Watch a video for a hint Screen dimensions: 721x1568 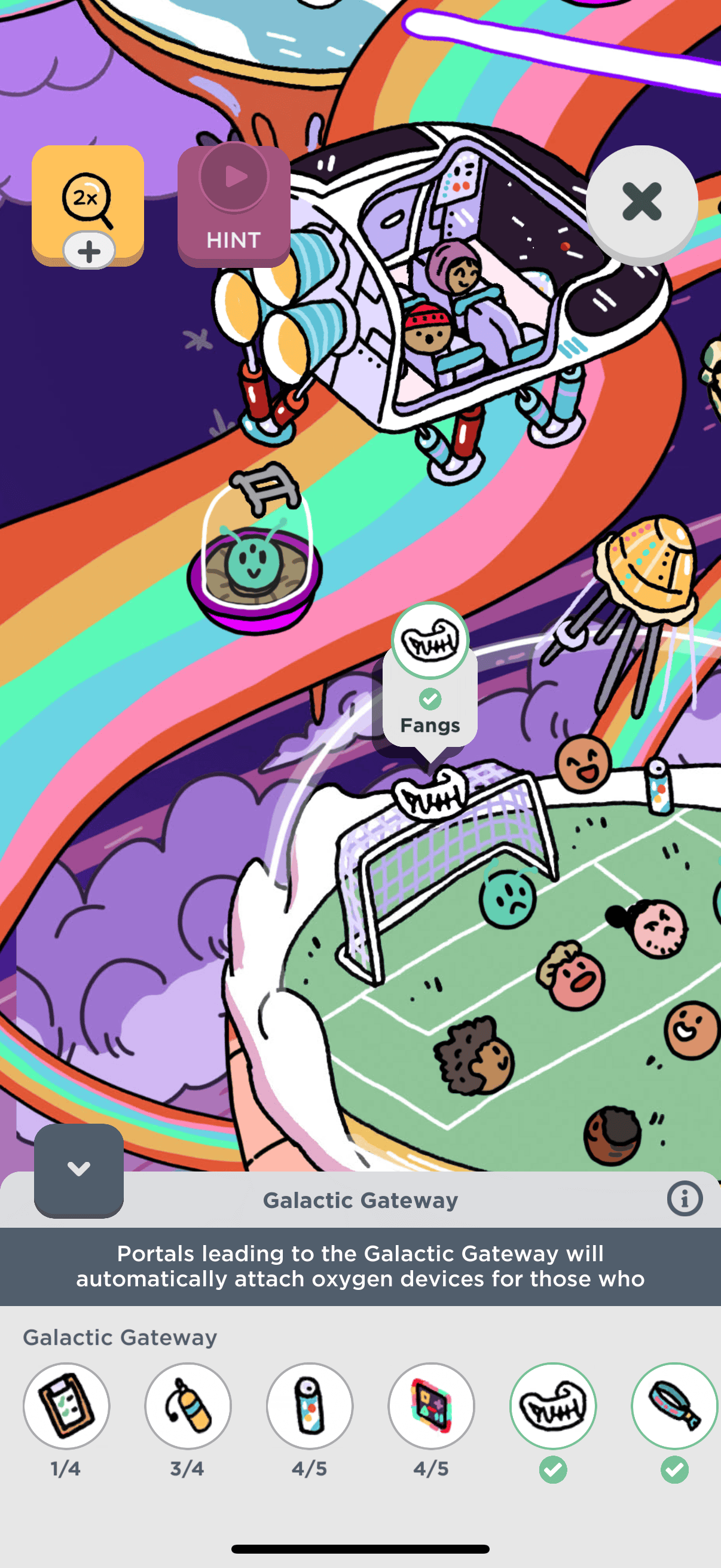point(234,206)
